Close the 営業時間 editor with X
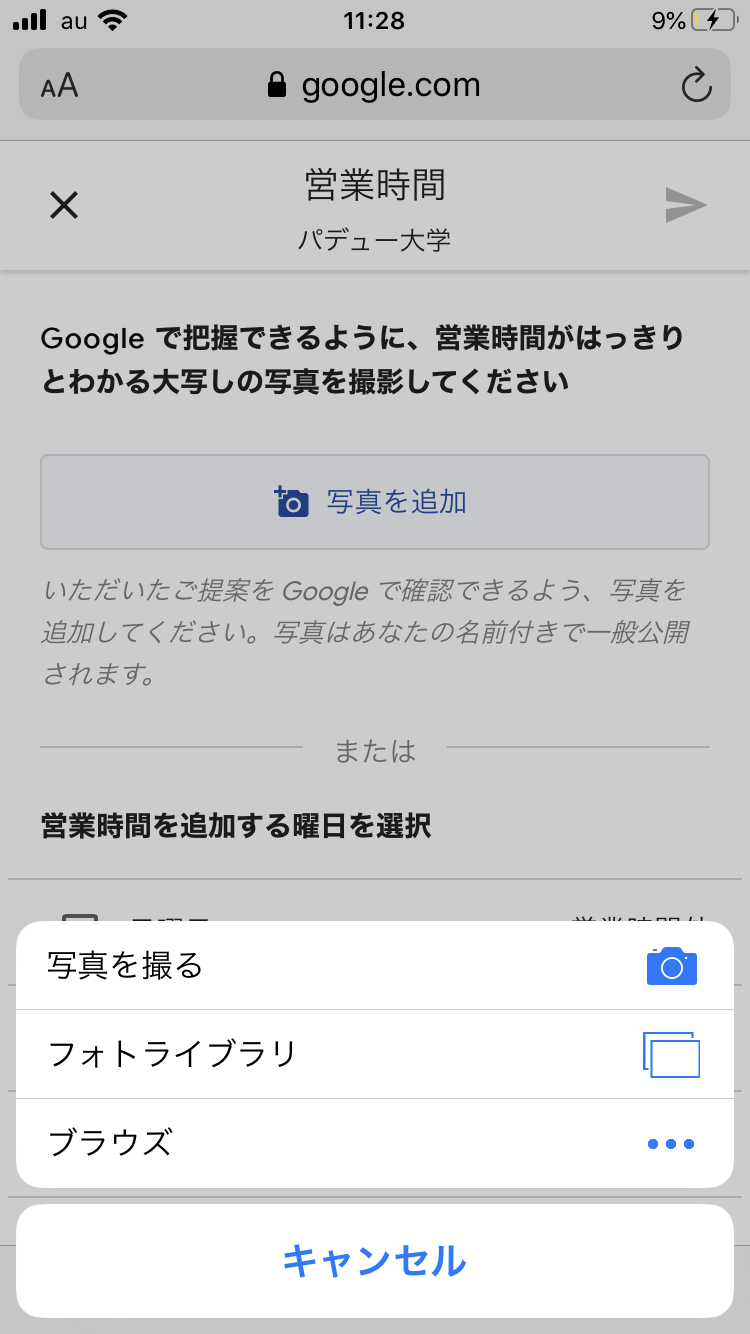Image resolution: width=750 pixels, height=1334 pixels. 64,206
